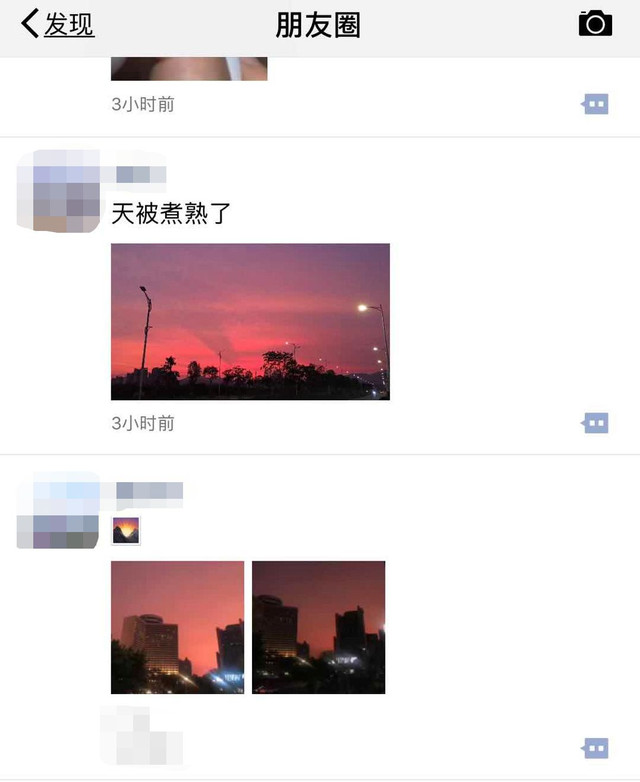Open the camera to post a moment

click(x=595, y=24)
